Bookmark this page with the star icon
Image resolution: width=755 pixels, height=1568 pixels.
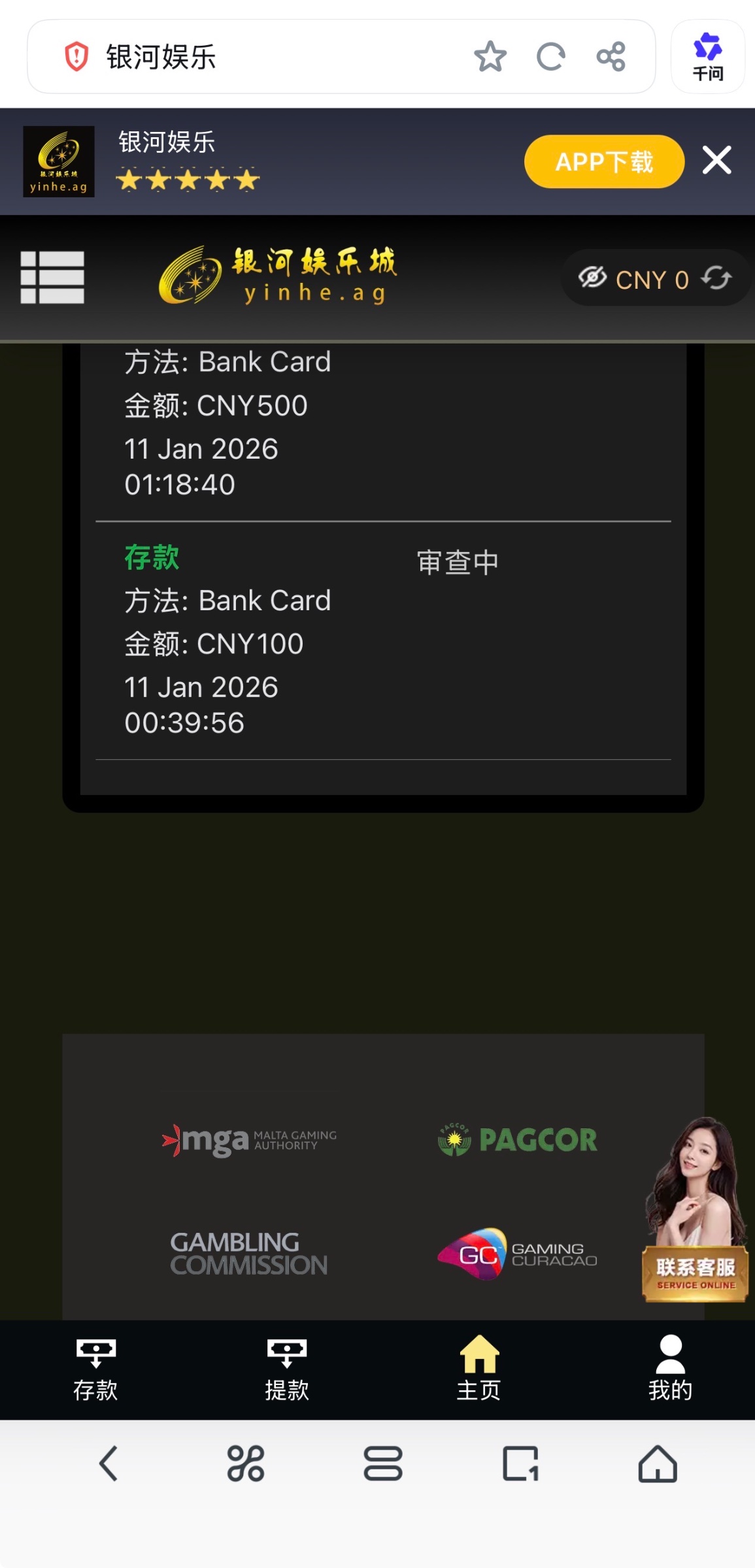[x=490, y=57]
